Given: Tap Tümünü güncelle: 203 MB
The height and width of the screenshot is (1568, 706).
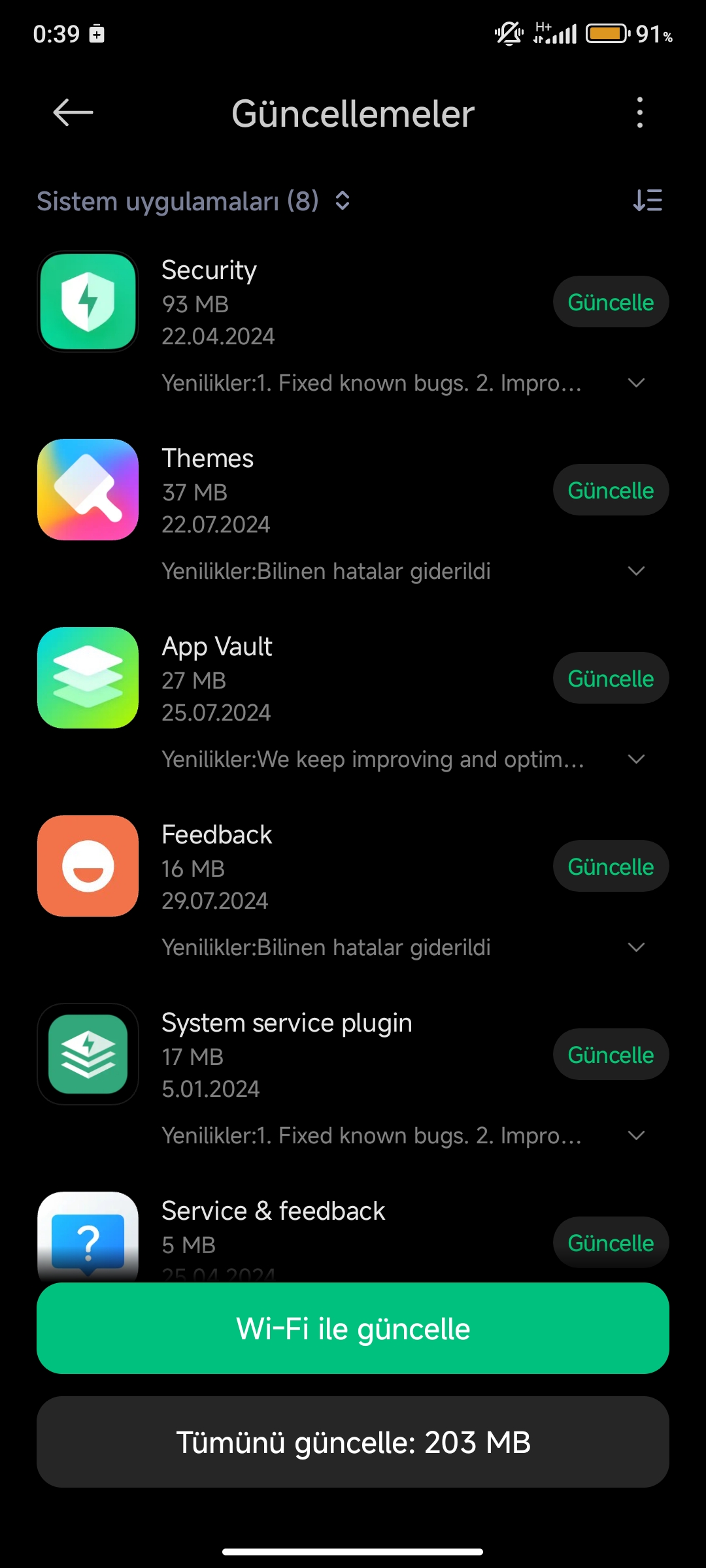Looking at the screenshot, I should [x=353, y=1442].
